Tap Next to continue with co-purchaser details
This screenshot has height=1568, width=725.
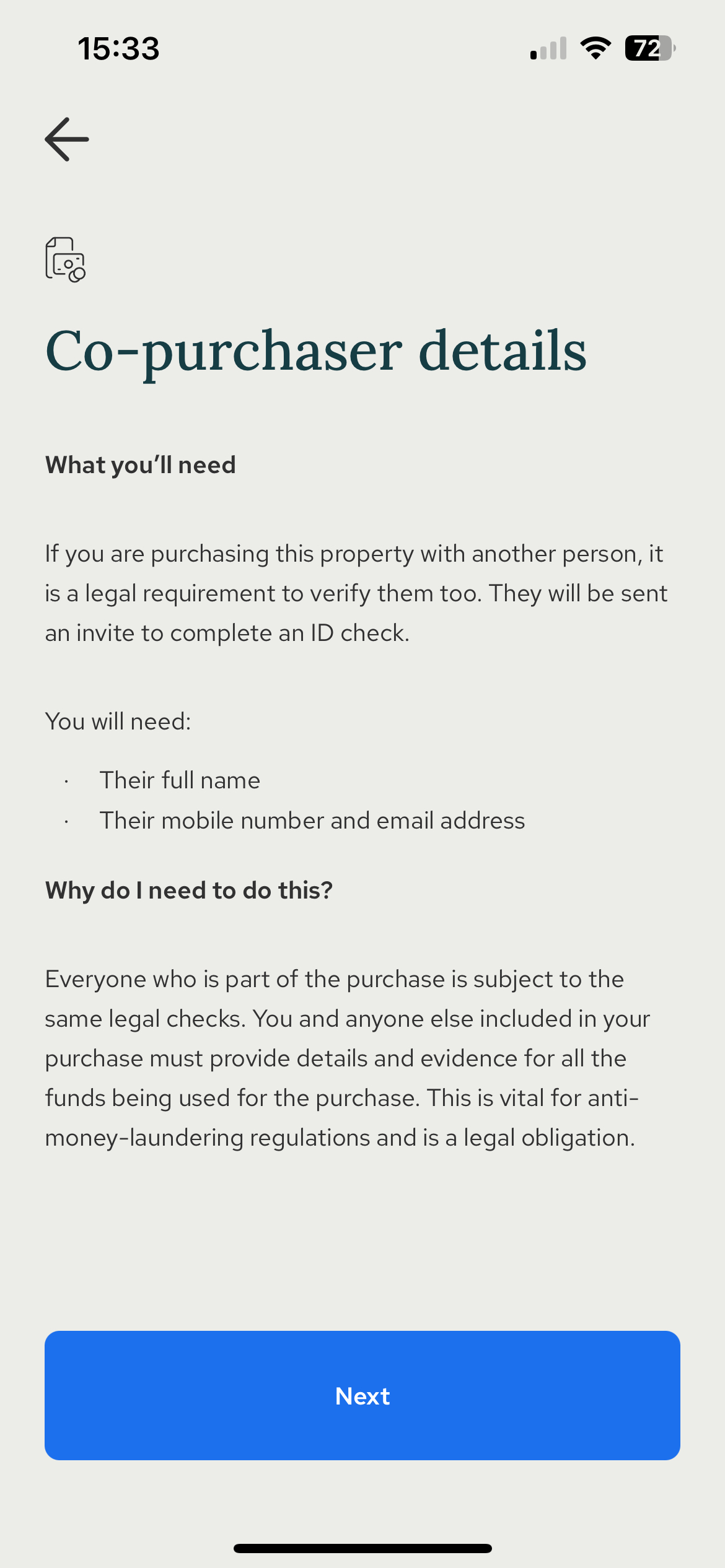[362, 1395]
